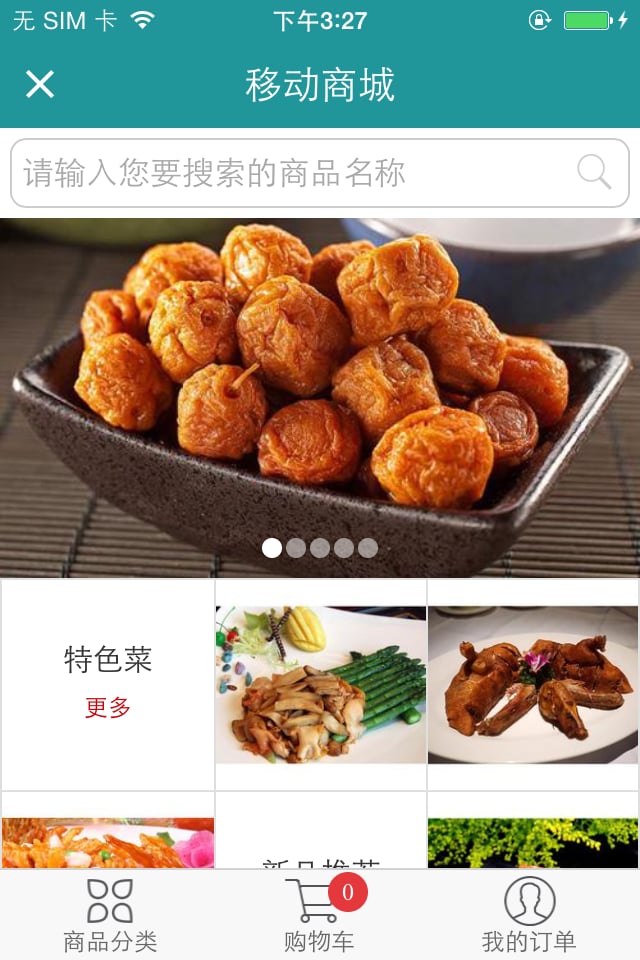Image resolution: width=640 pixels, height=960 pixels.
Task: Tap the magnifier search icon
Action: pyautogui.click(x=594, y=172)
